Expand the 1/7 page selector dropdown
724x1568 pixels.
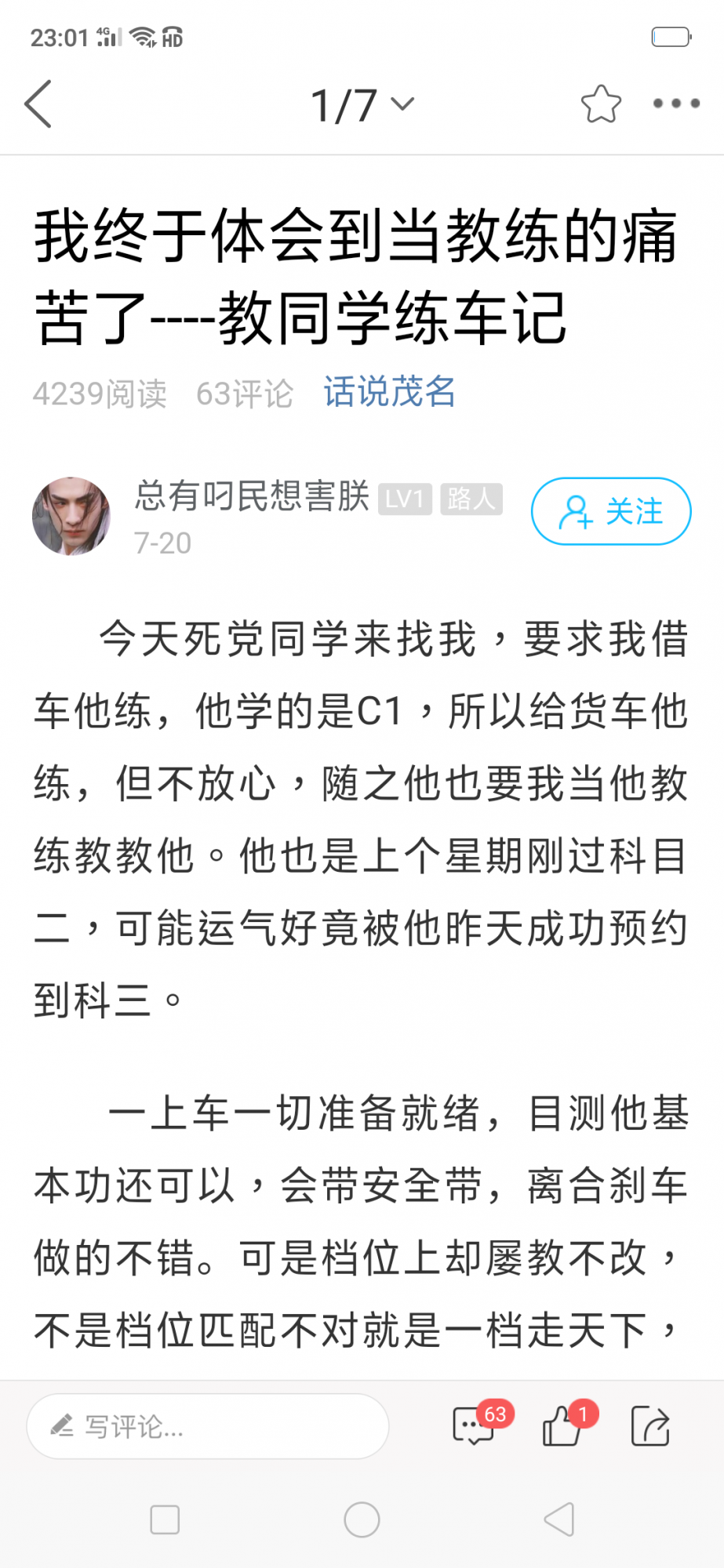[x=362, y=105]
